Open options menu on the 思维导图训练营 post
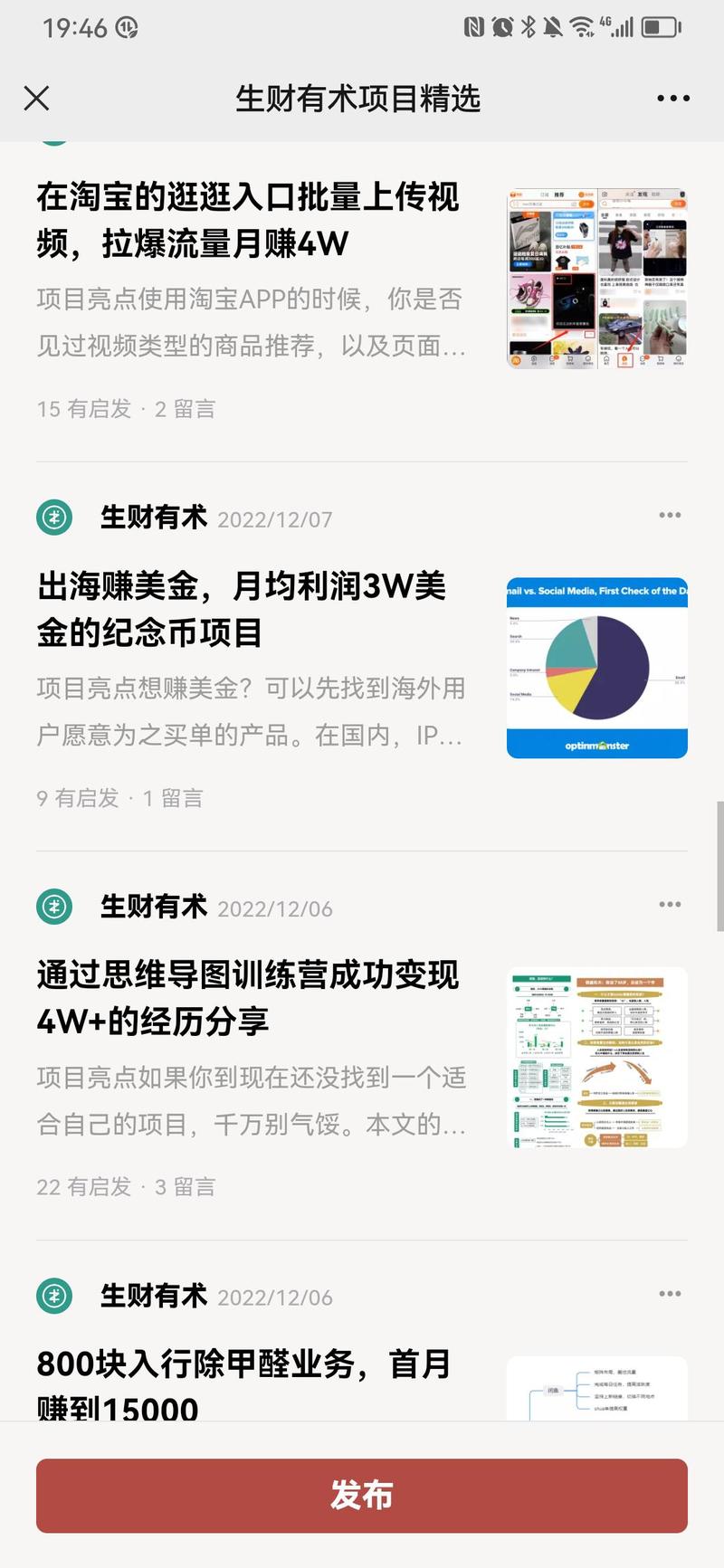The height and width of the screenshot is (1568, 724). pyautogui.click(x=670, y=903)
